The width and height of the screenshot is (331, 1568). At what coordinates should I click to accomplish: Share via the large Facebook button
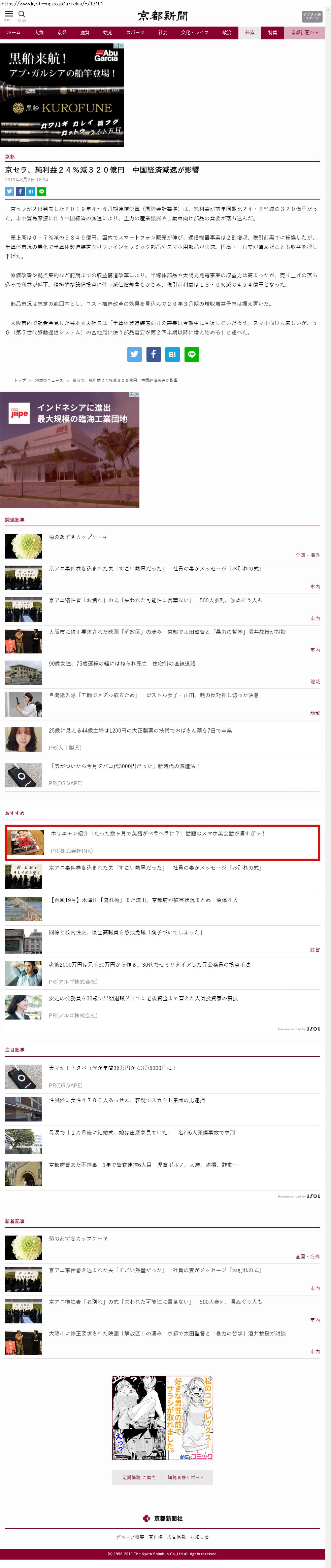(153, 354)
